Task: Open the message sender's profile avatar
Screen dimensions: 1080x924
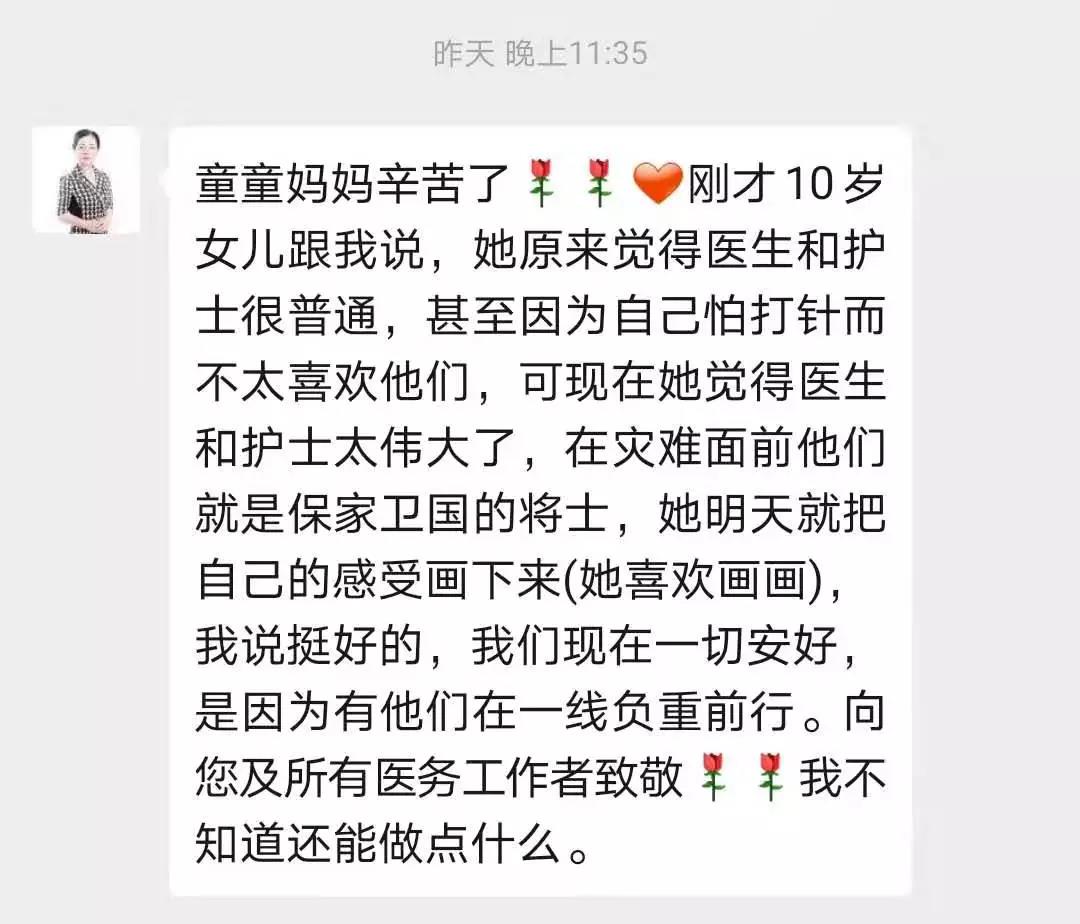Action: tap(85, 181)
